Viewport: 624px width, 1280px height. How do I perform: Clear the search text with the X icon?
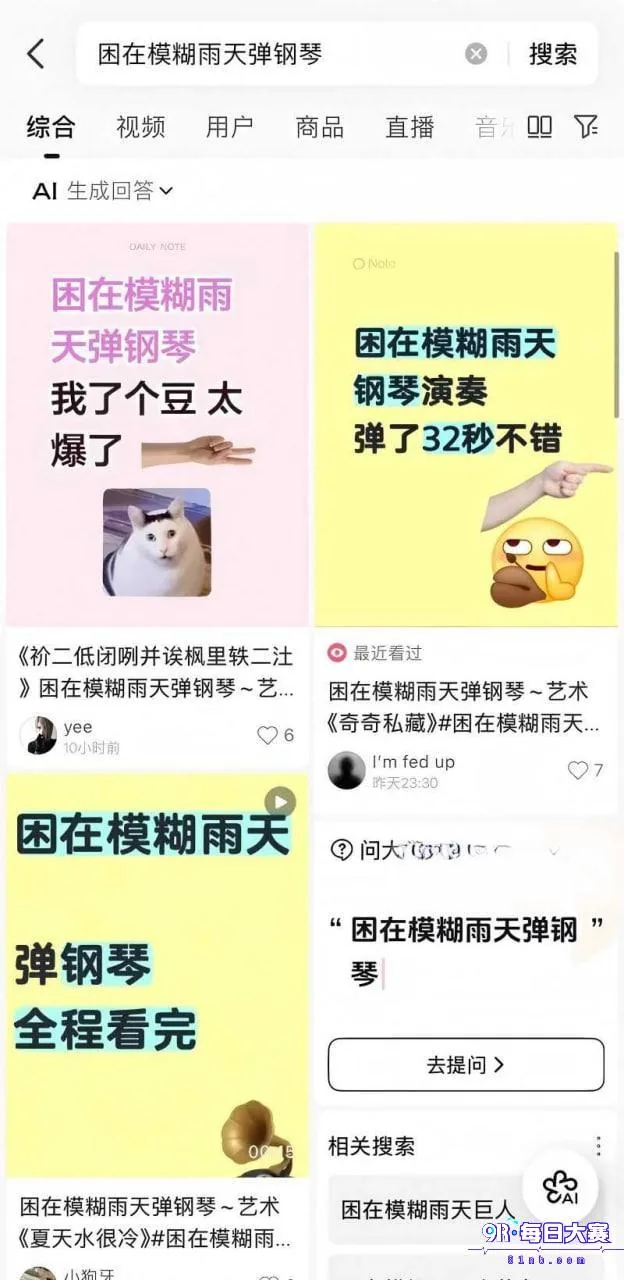[x=476, y=54]
